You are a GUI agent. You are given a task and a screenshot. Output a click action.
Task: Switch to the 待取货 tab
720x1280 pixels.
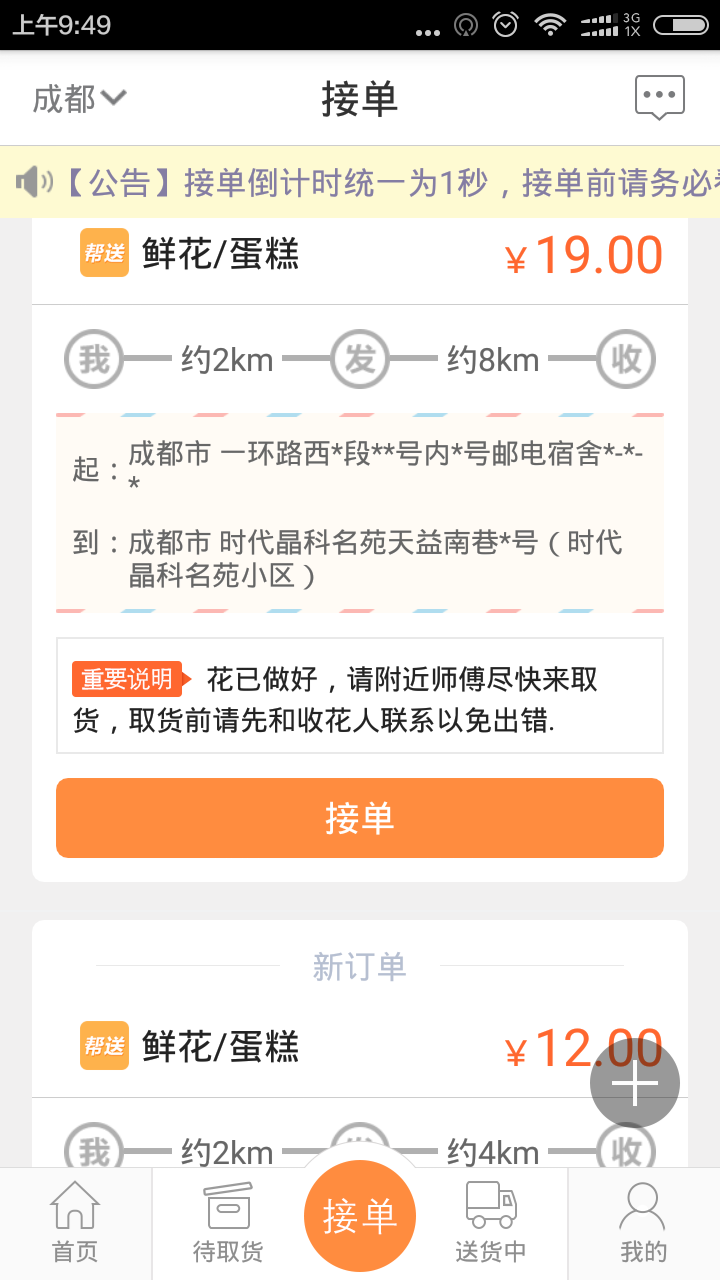[228, 1222]
